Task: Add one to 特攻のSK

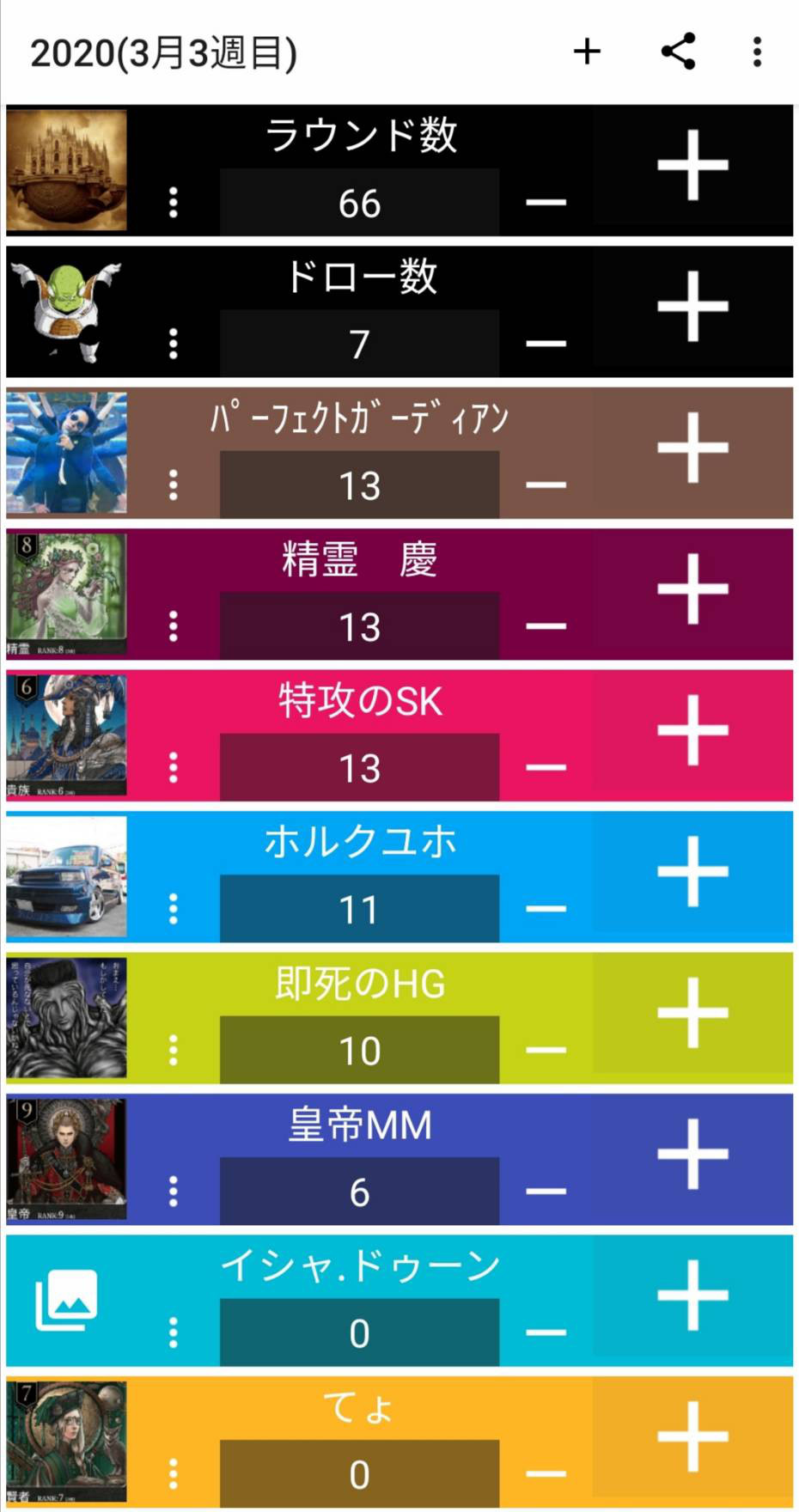Action: (692, 731)
